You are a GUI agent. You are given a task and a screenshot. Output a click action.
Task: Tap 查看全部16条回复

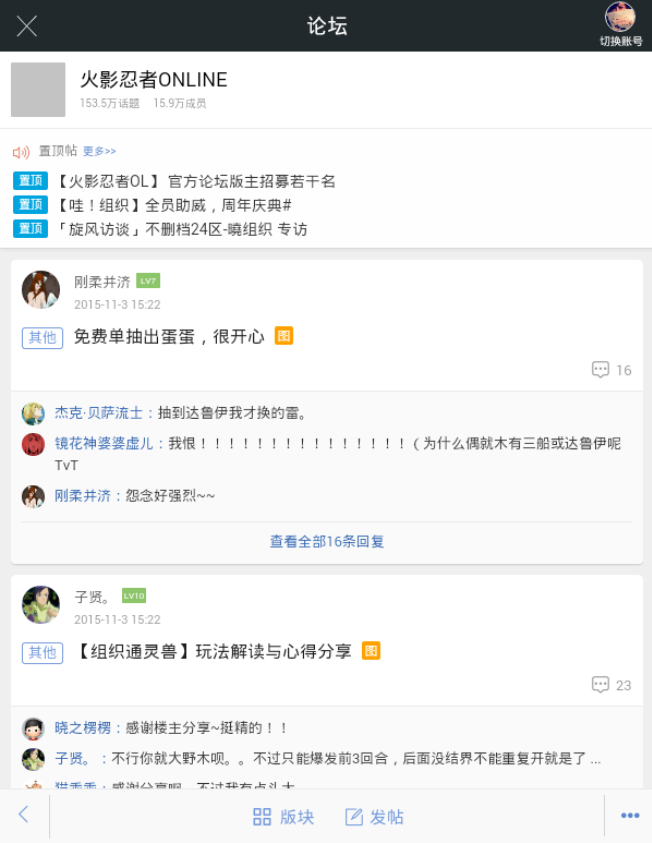(x=327, y=541)
